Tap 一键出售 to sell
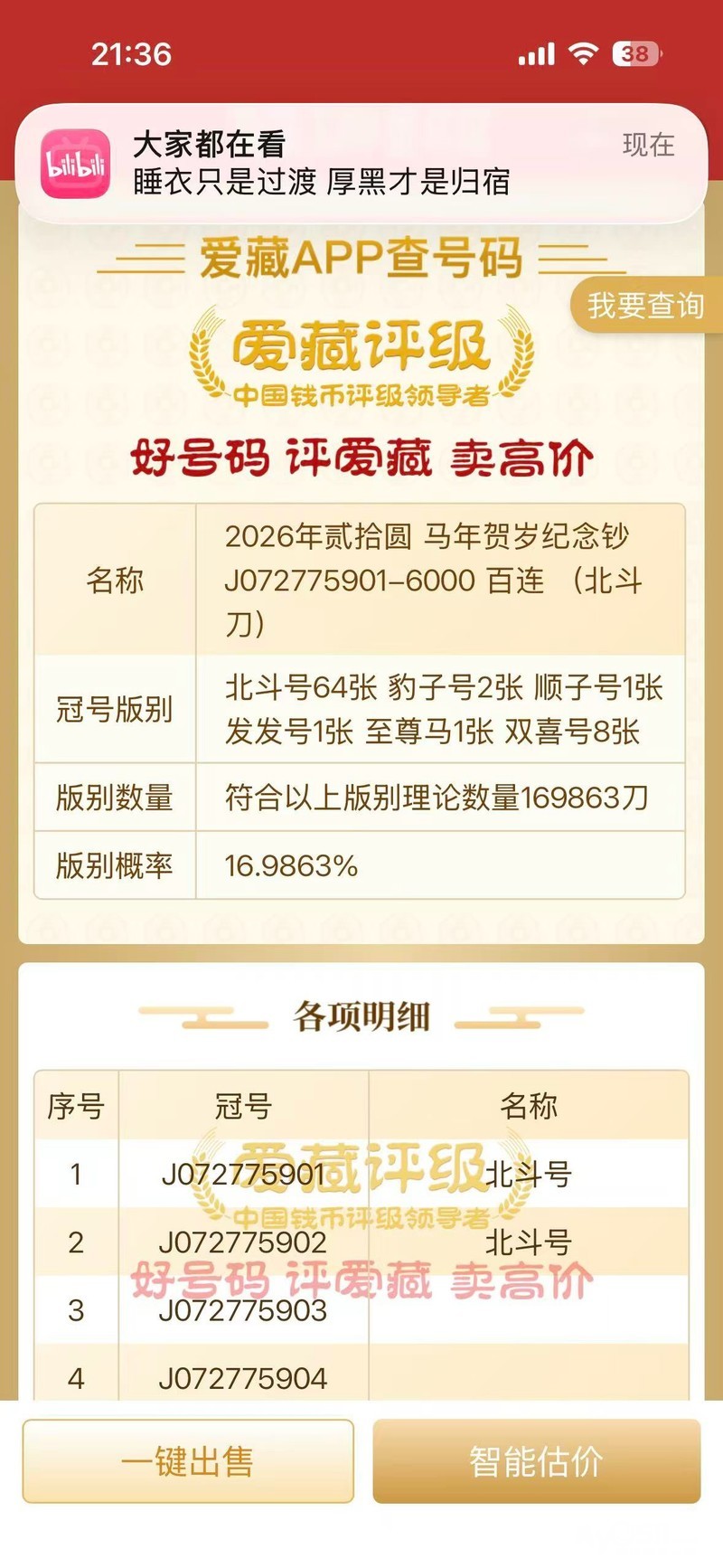723x1568 pixels. pos(188,1461)
